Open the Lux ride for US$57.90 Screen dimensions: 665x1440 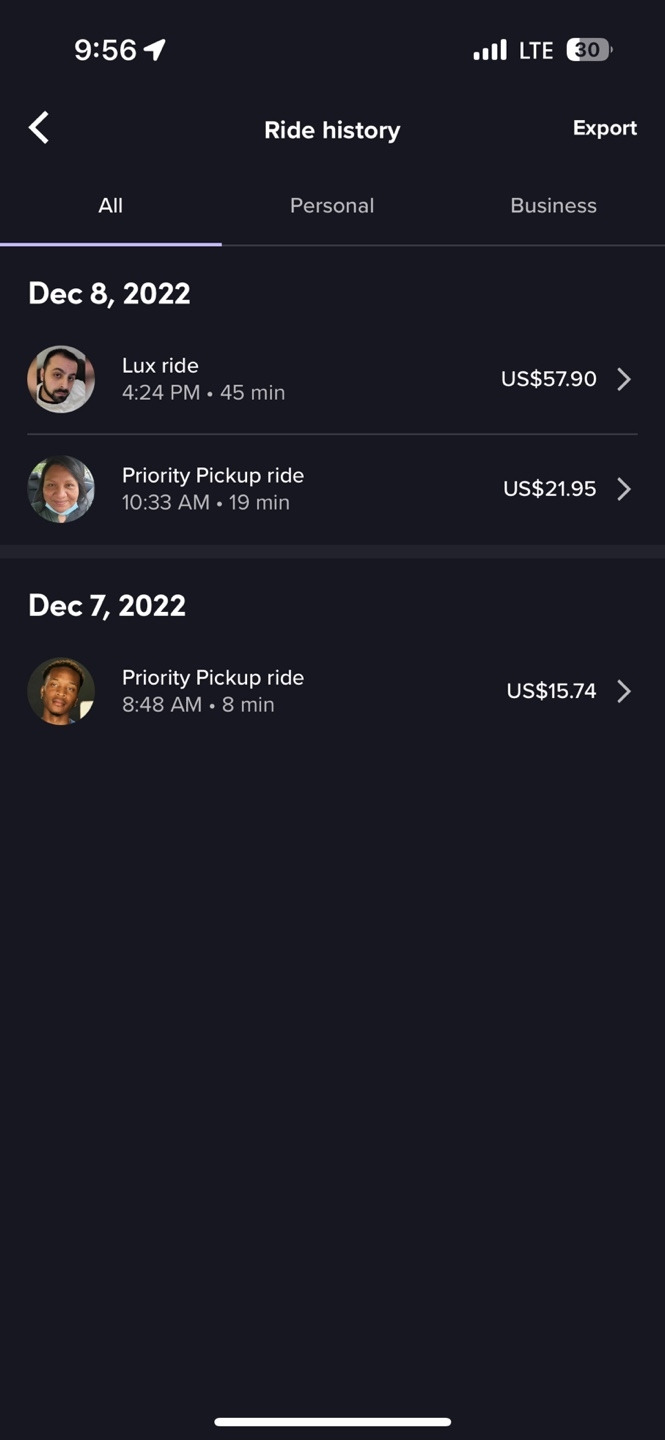tap(332, 379)
